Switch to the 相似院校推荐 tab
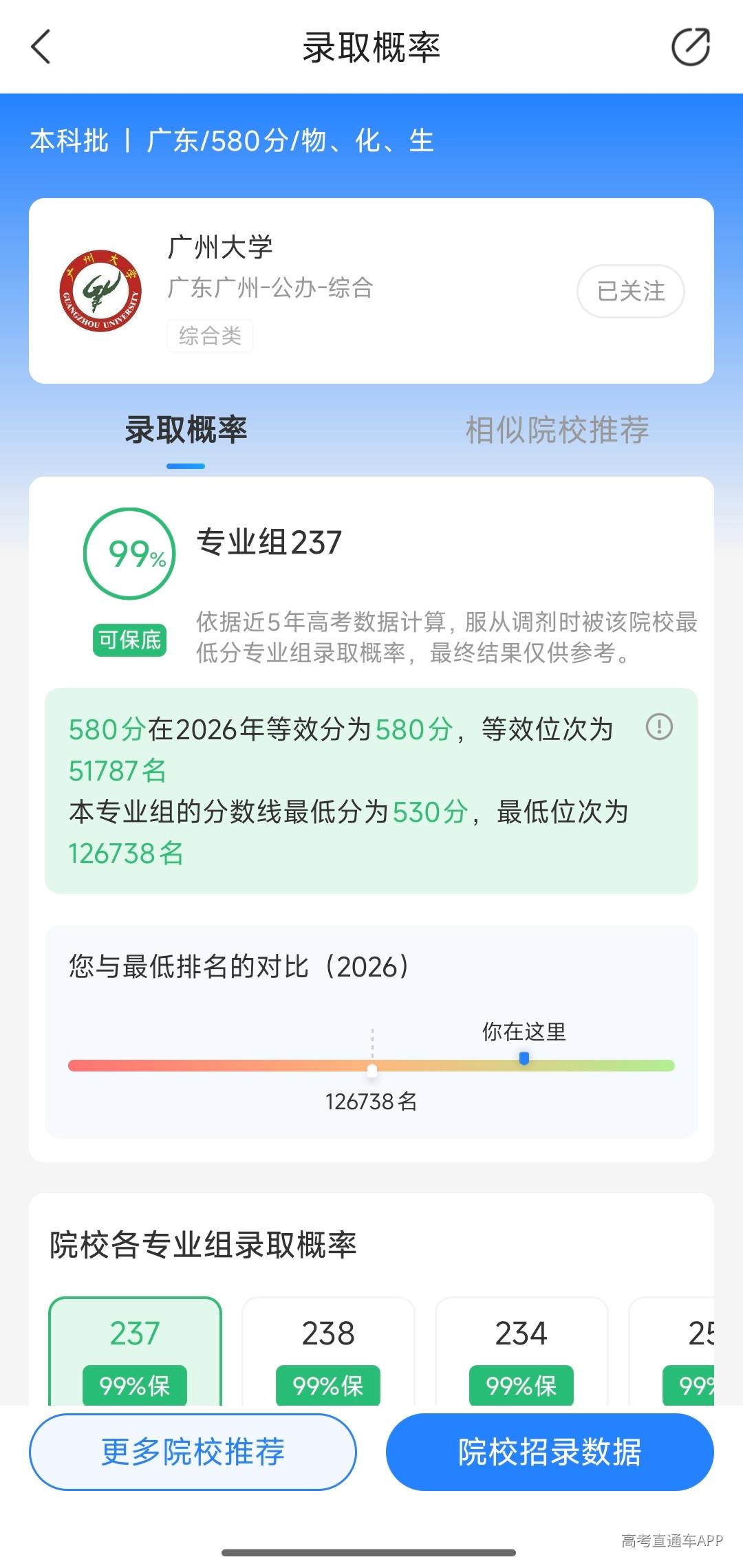 557,430
